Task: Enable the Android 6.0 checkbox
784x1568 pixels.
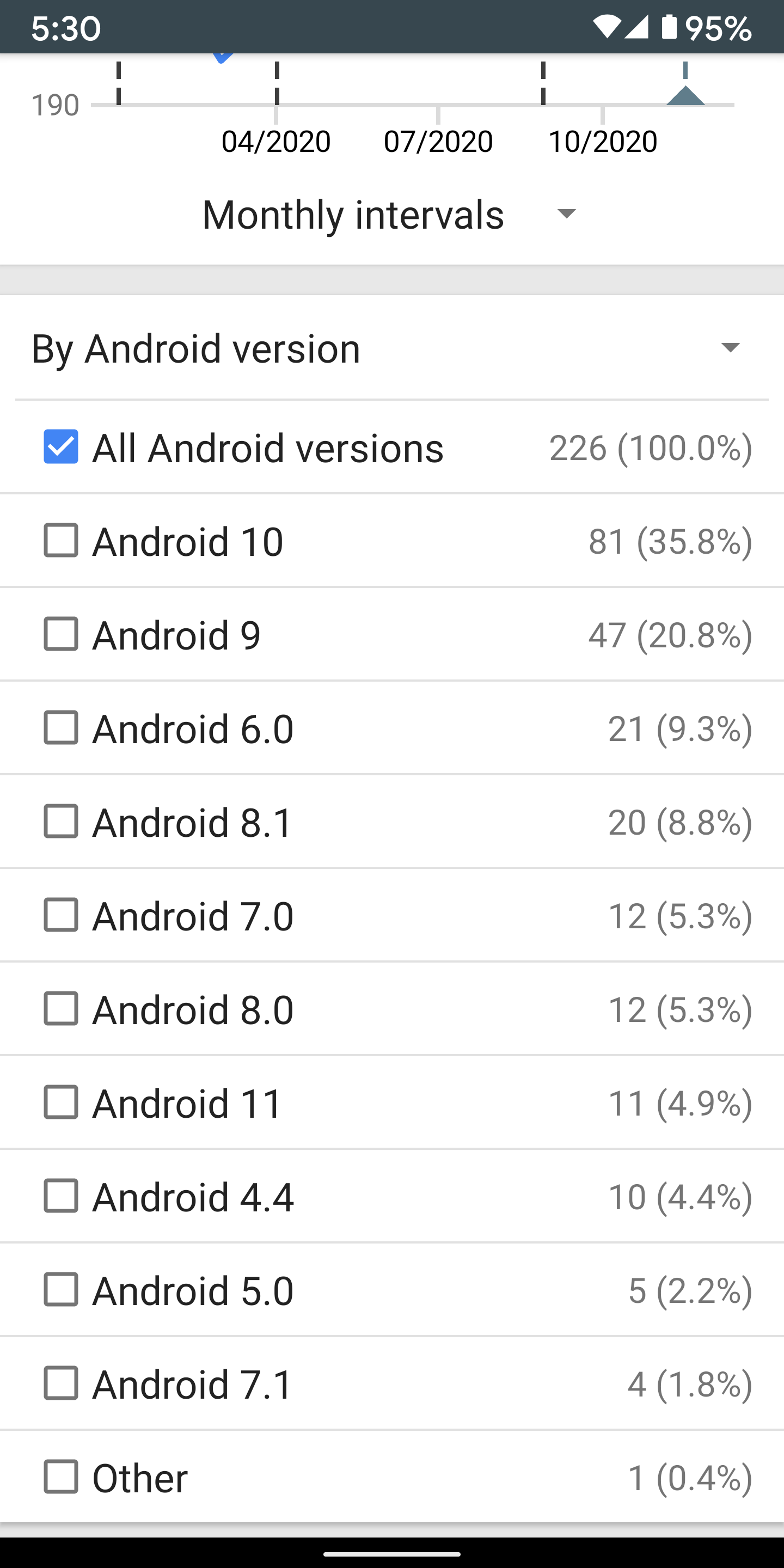Action: 61,728
